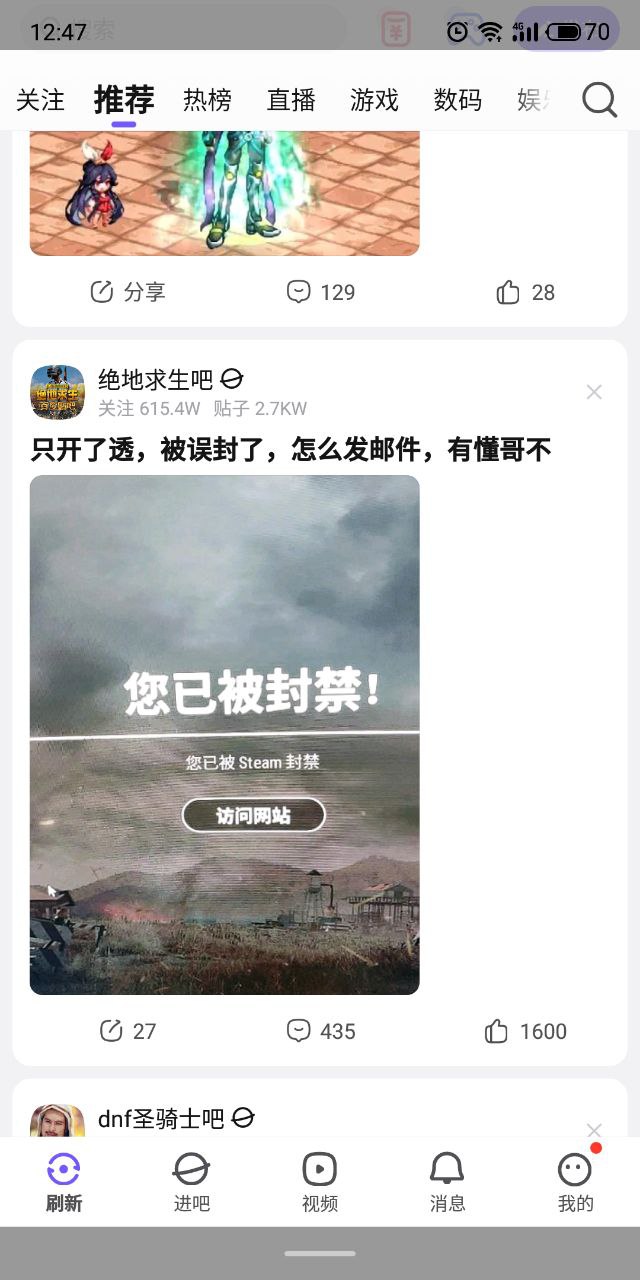Switch to the 热榜 tab
Screen dimensions: 640x1280
coord(207,100)
